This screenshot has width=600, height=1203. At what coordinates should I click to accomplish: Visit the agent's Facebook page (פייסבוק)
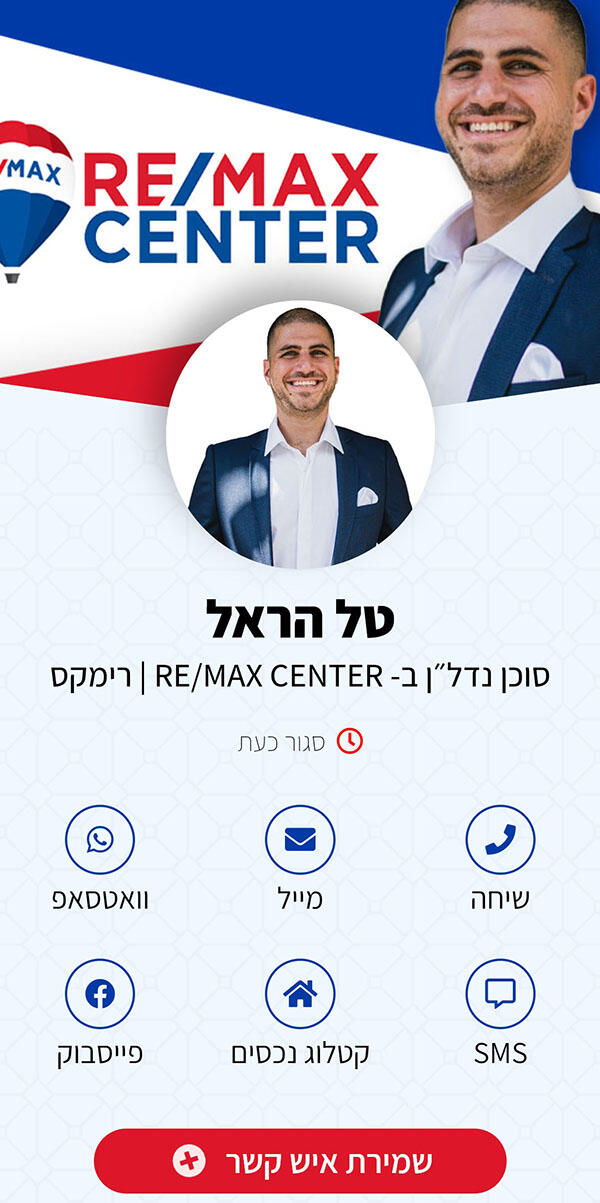click(x=100, y=994)
